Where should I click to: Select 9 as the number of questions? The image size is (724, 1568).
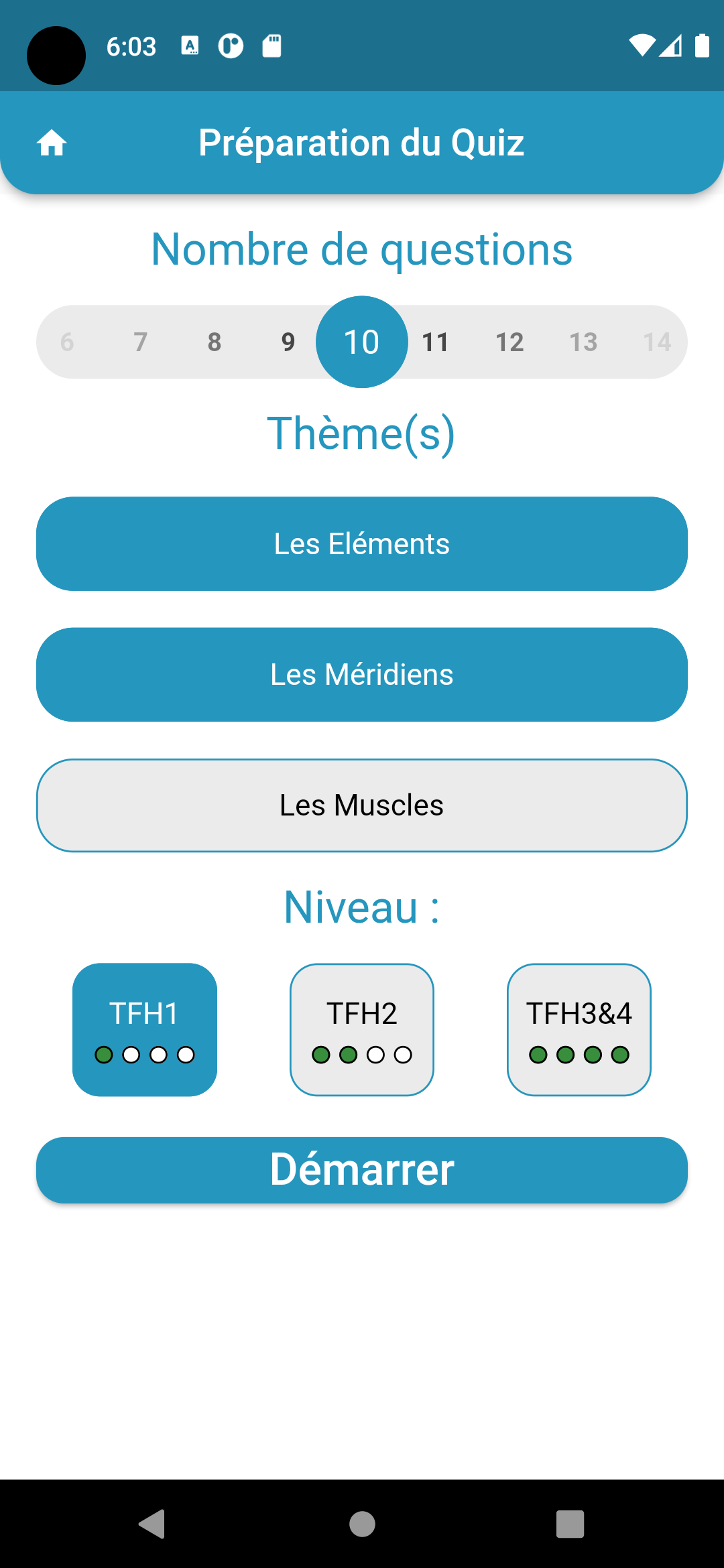(x=288, y=342)
